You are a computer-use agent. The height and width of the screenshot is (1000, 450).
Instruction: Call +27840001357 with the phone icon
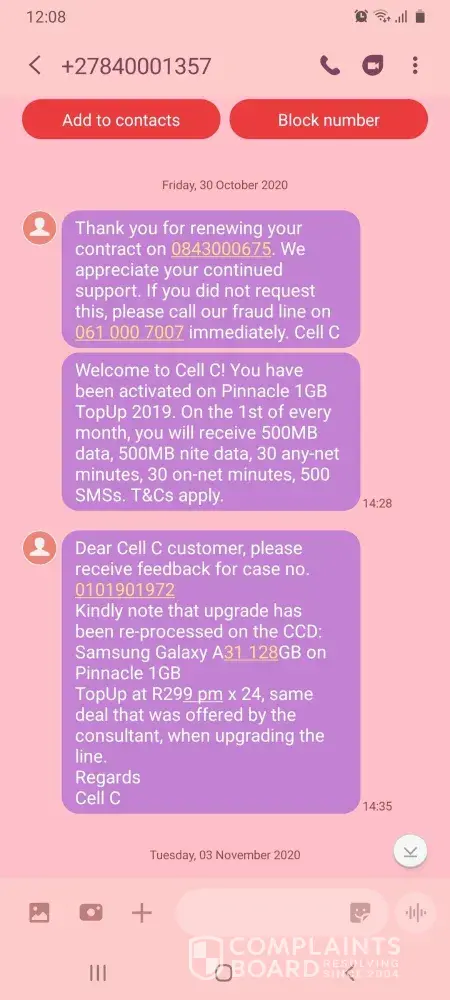330,66
